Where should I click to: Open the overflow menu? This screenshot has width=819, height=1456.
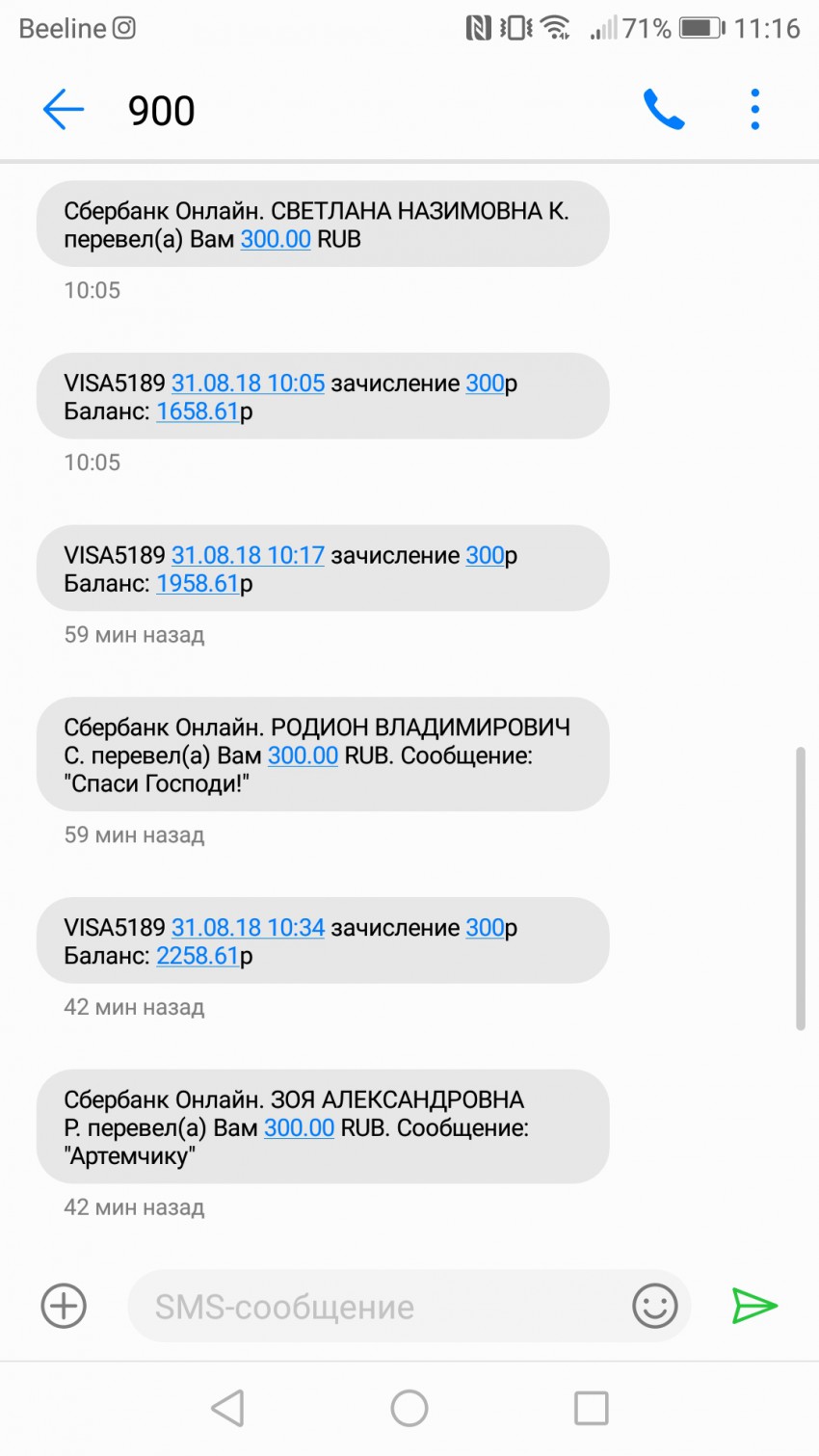pos(754,110)
